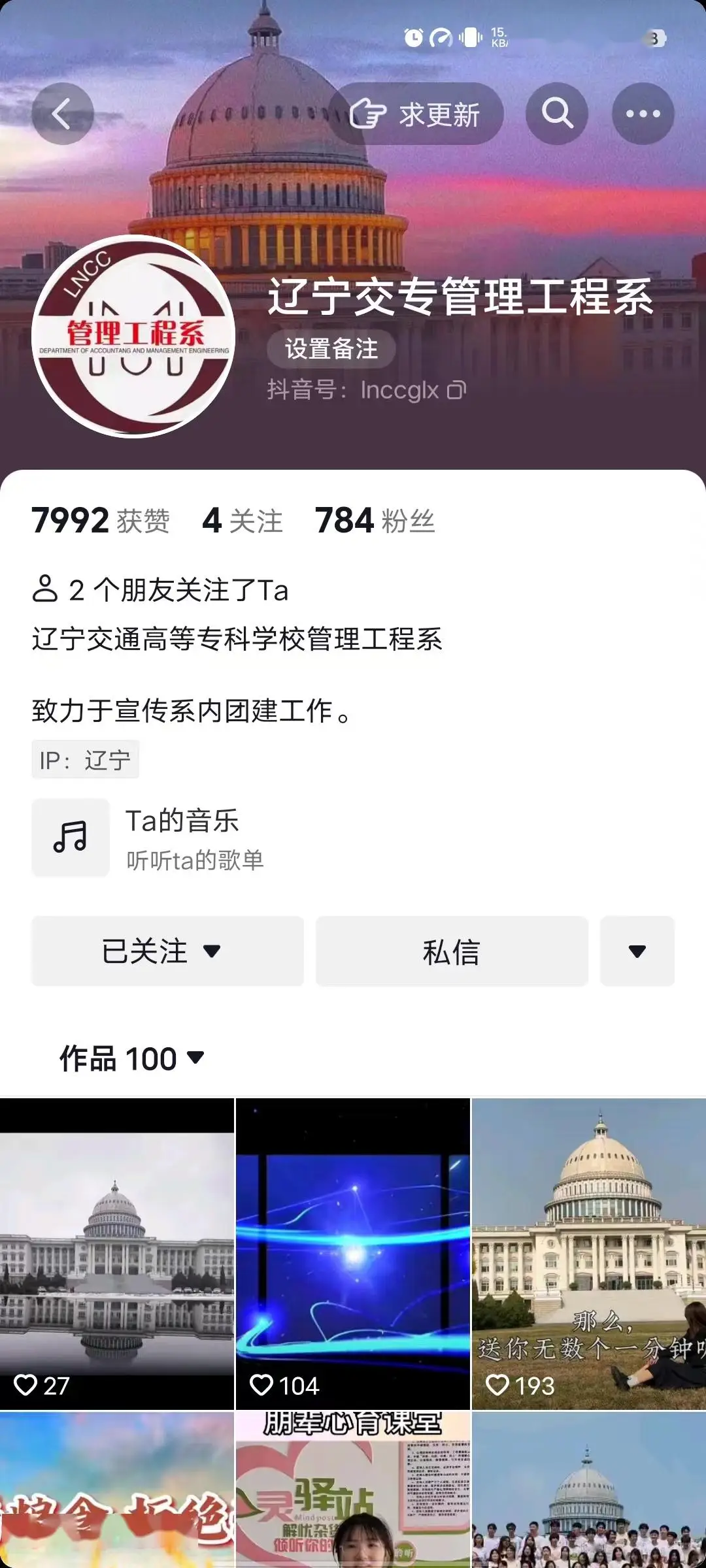Open the 784 粉丝 followers list
The width and height of the screenshot is (706, 1568).
375,521
